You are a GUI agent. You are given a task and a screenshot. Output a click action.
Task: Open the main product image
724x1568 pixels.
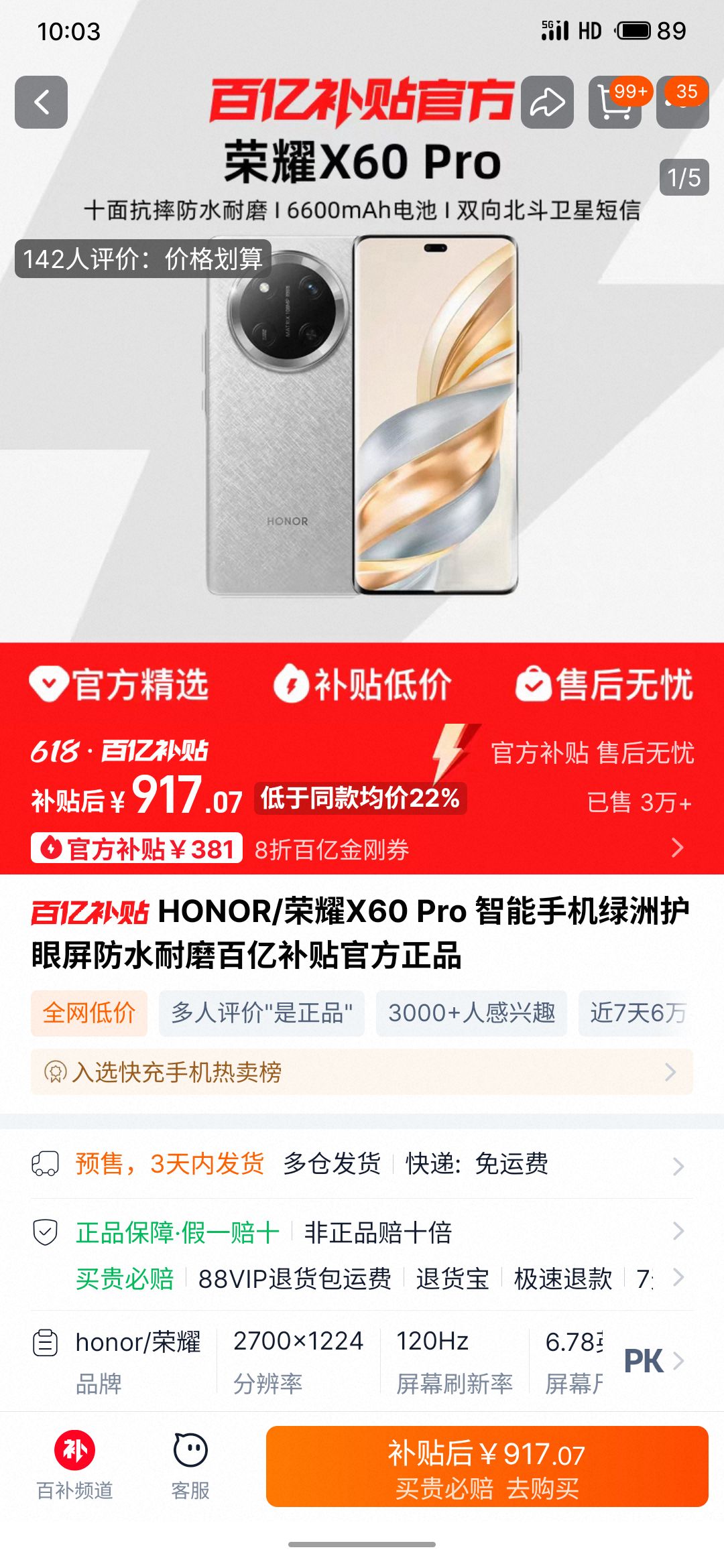pyautogui.click(x=362, y=415)
